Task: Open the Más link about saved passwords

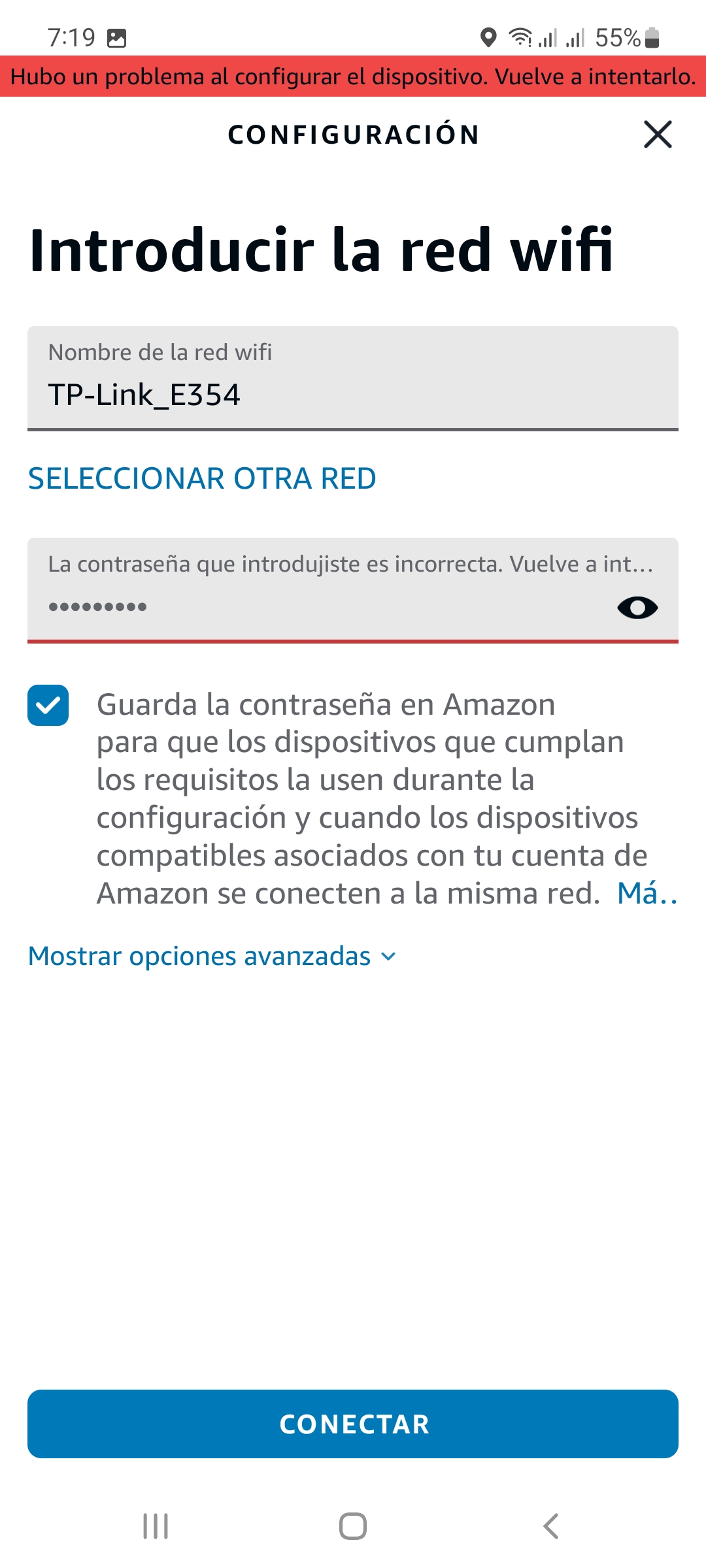Action: point(647,893)
